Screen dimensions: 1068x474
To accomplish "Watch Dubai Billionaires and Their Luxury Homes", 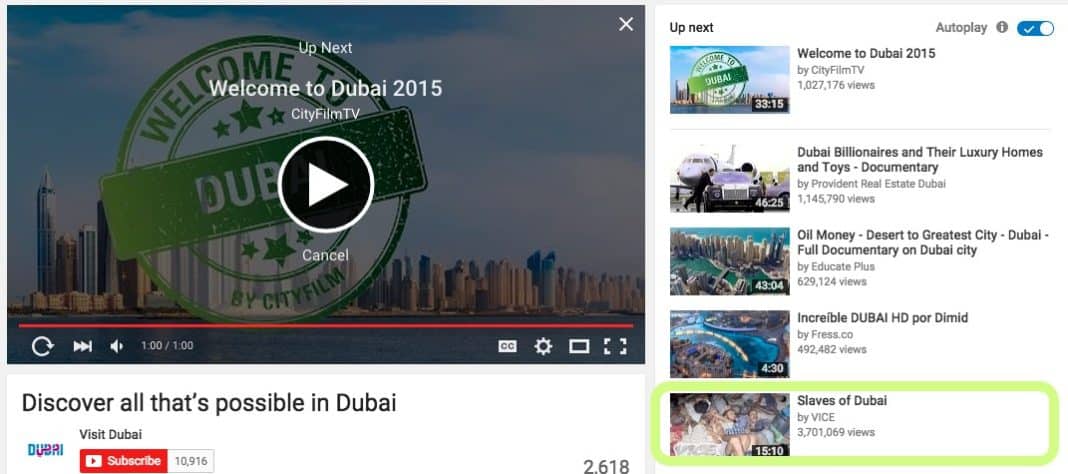I will pos(919,159).
